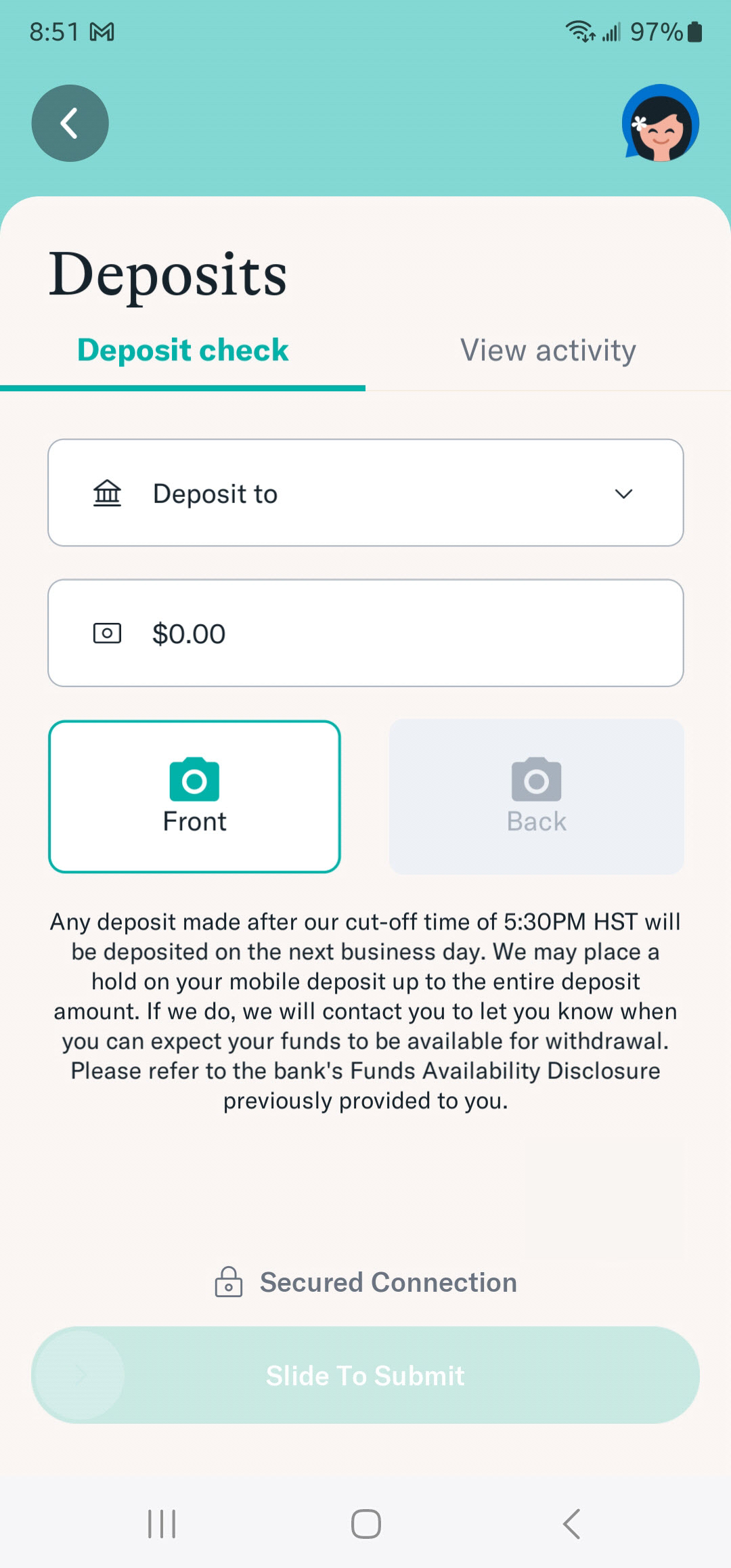Select the Deposit check tab

pyautogui.click(x=183, y=351)
